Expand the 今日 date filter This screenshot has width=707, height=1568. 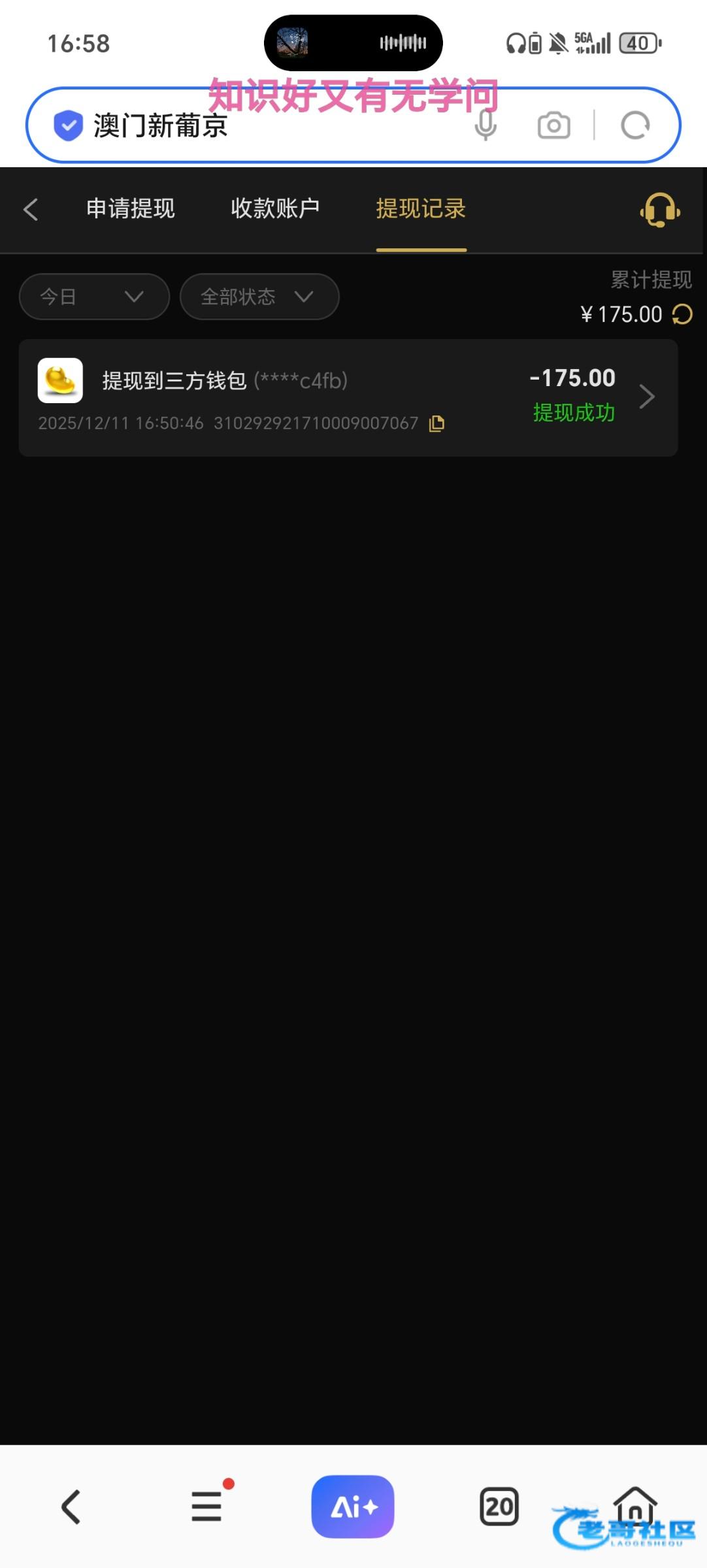[x=94, y=297]
